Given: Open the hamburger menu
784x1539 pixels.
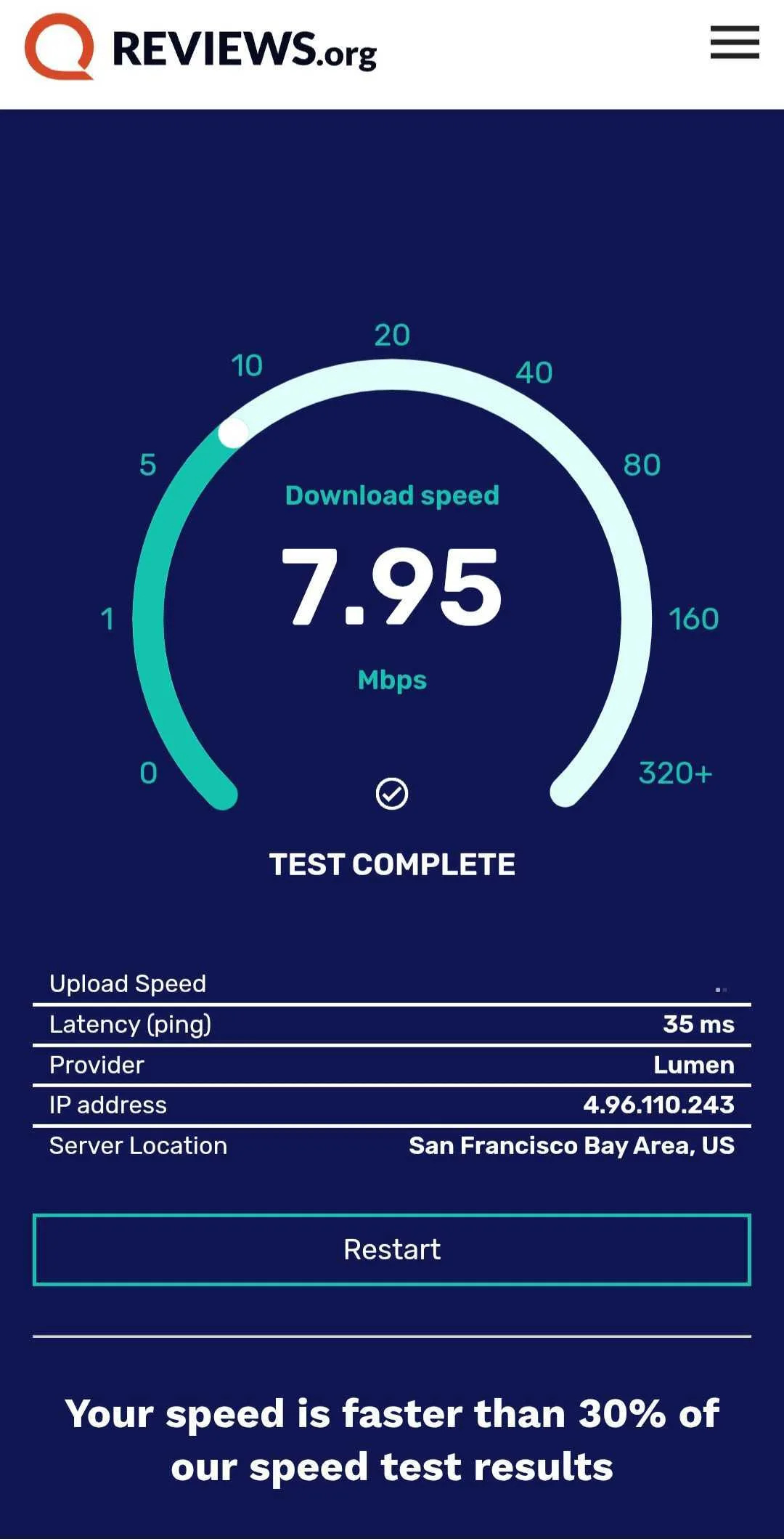Looking at the screenshot, I should [x=735, y=42].
